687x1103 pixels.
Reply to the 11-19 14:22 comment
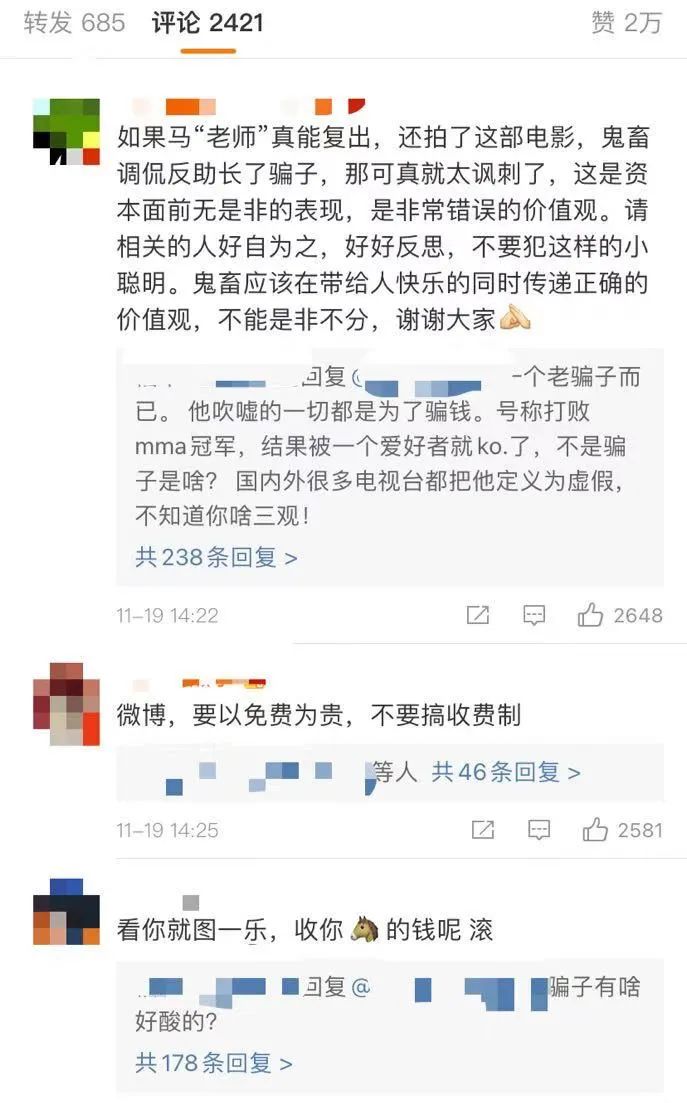(534, 615)
